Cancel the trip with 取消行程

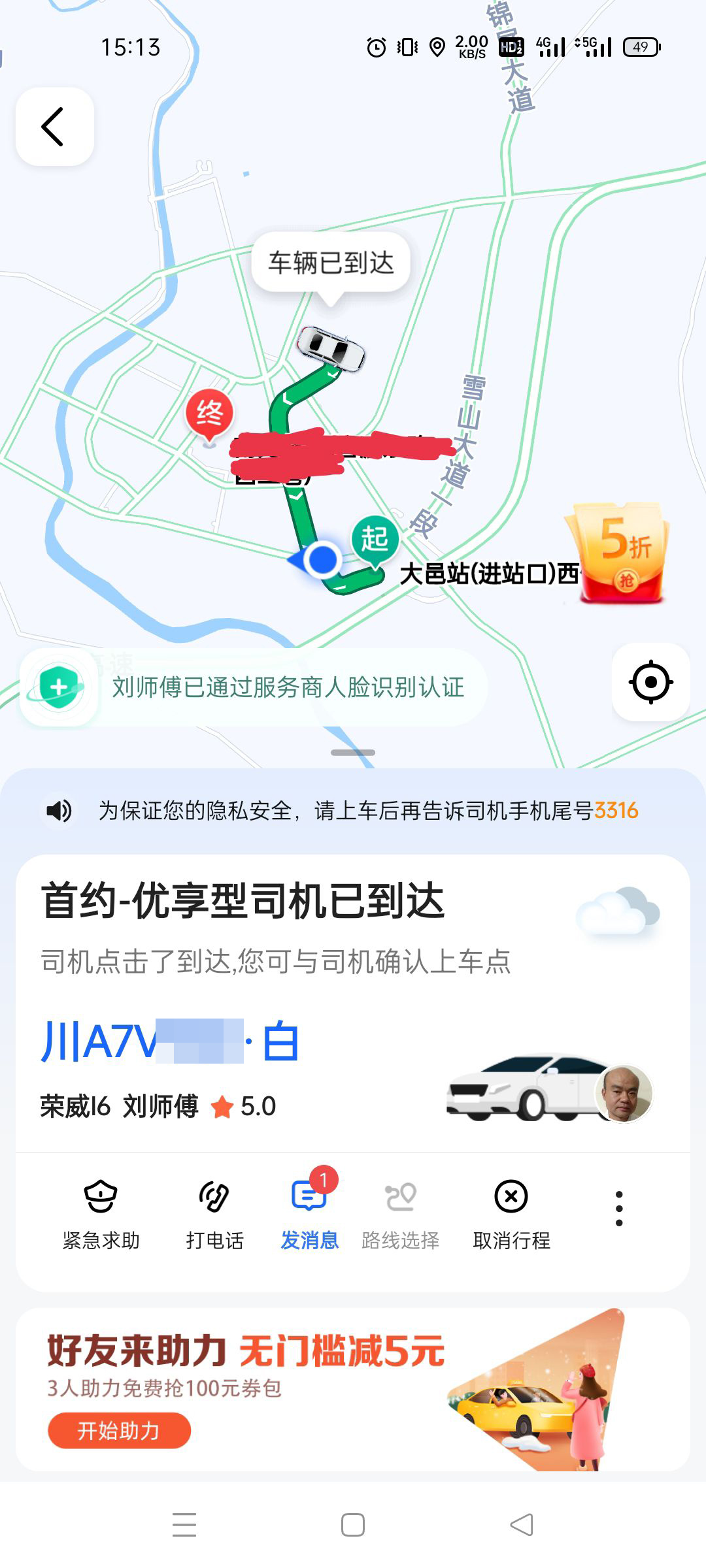(511, 1215)
